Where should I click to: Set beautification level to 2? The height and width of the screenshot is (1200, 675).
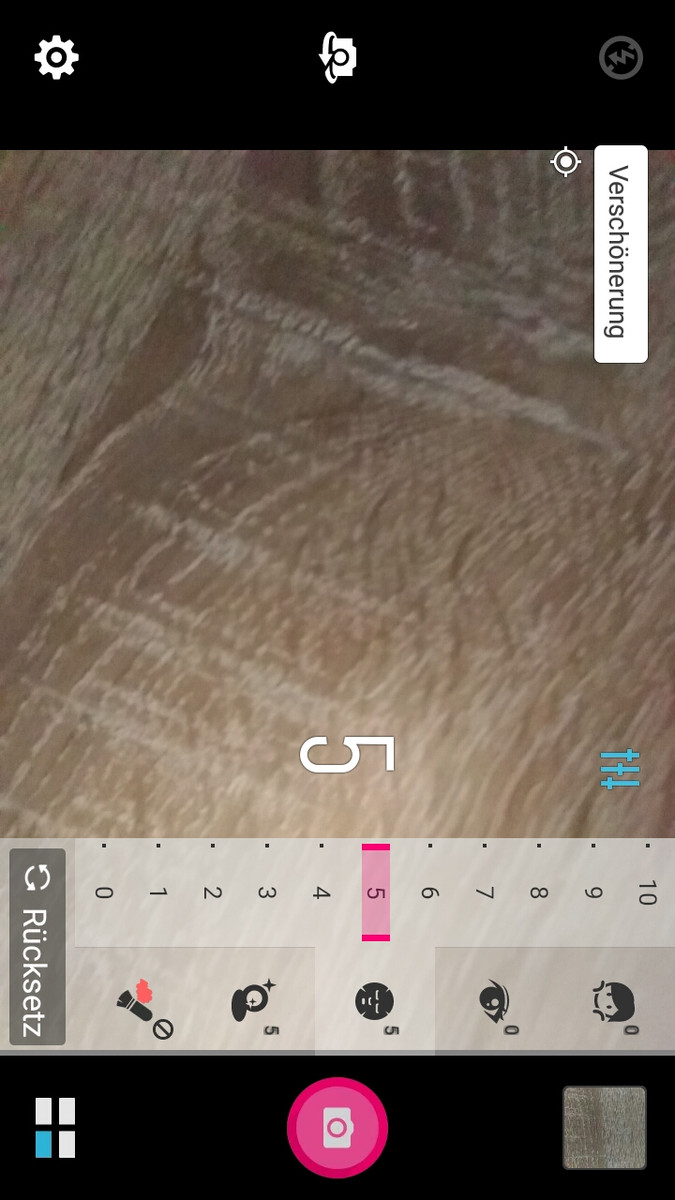[212, 892]
